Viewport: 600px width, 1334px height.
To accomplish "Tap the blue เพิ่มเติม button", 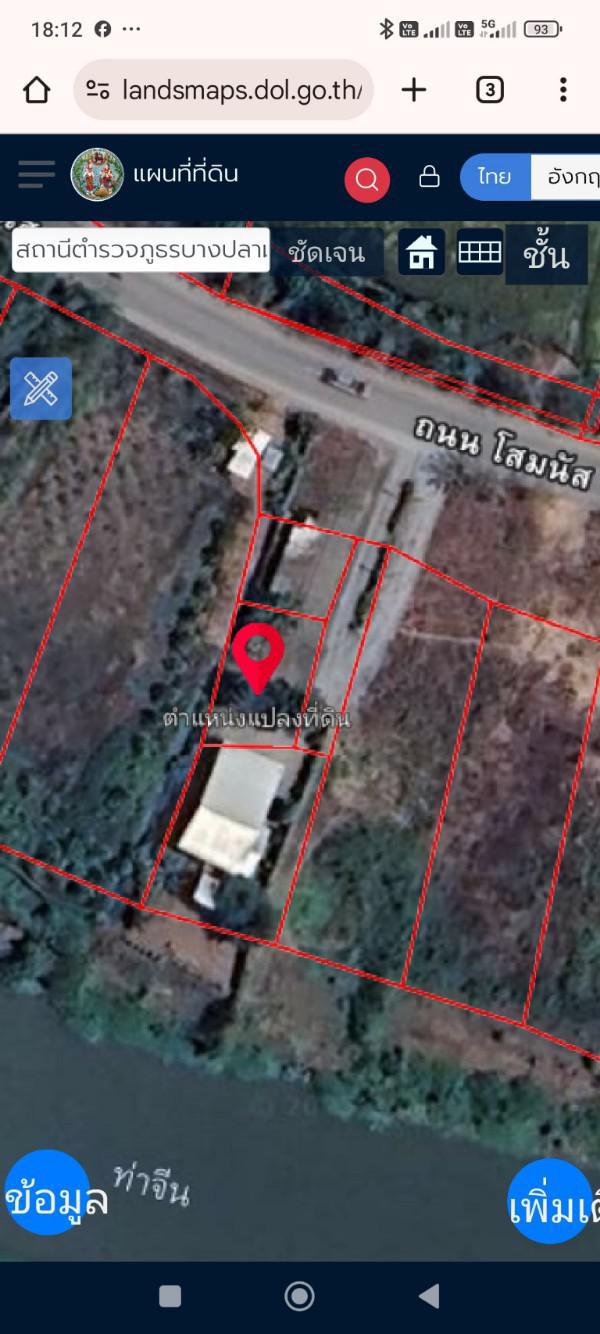I will click(x=553, y=1201).
